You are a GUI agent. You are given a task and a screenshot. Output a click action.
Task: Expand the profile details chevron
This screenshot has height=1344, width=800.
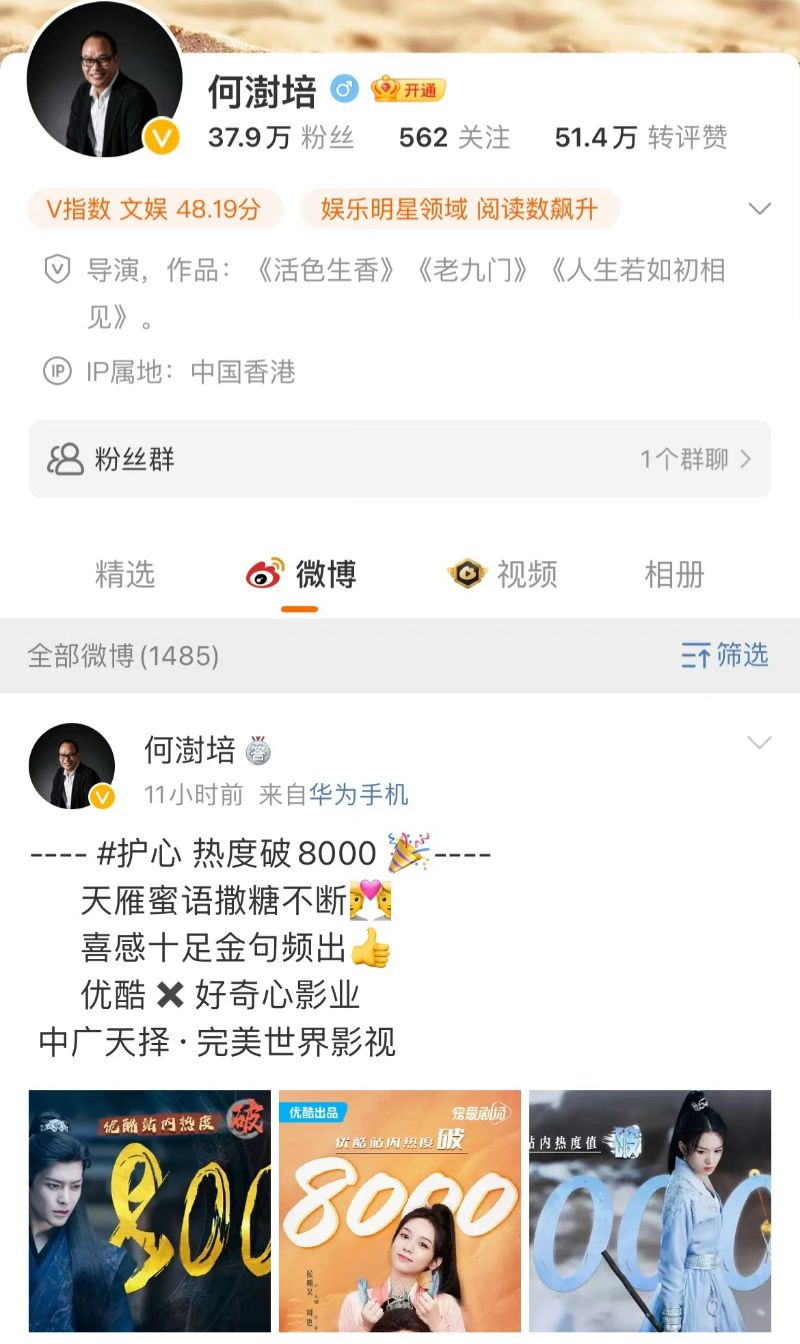pyautogui.click(x=760, y=209)
